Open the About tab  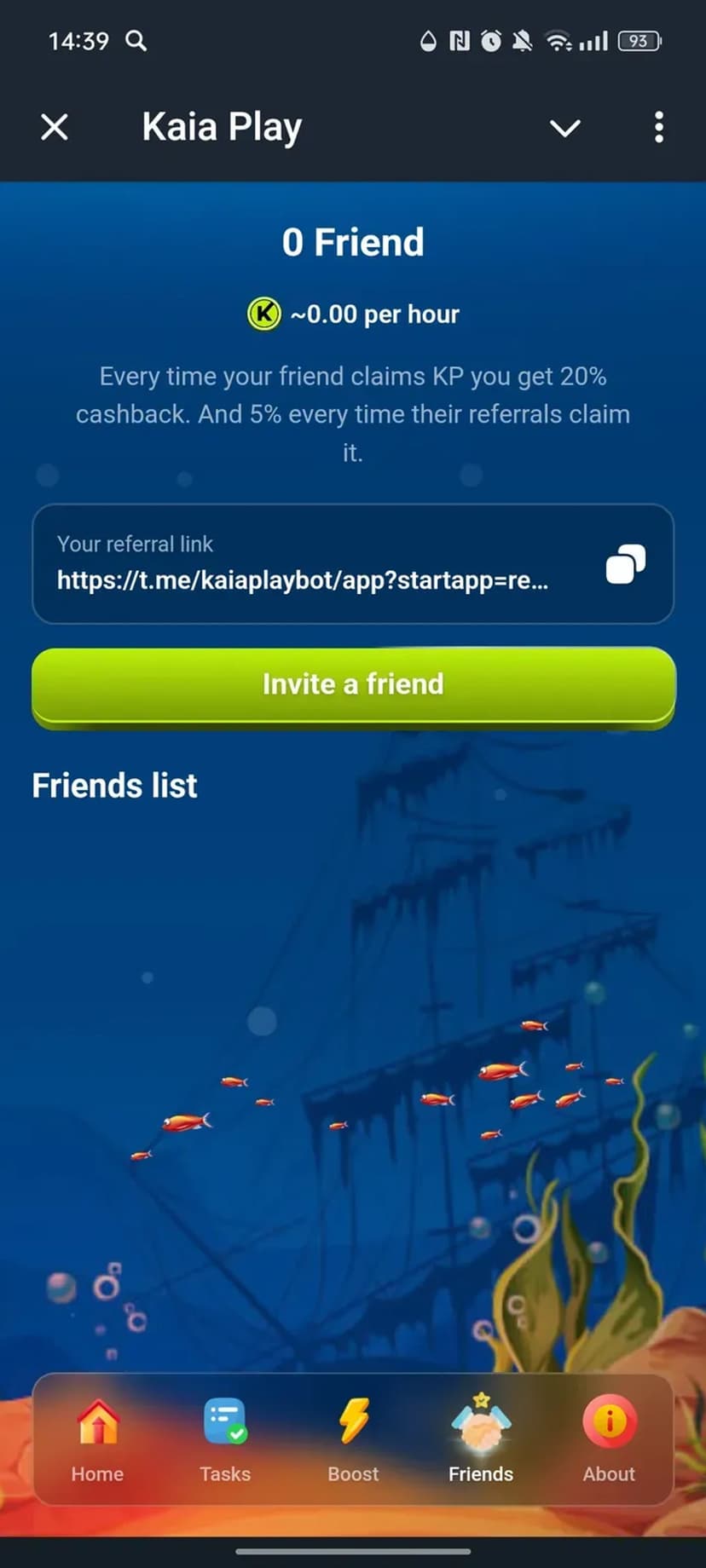point(609,1438)
